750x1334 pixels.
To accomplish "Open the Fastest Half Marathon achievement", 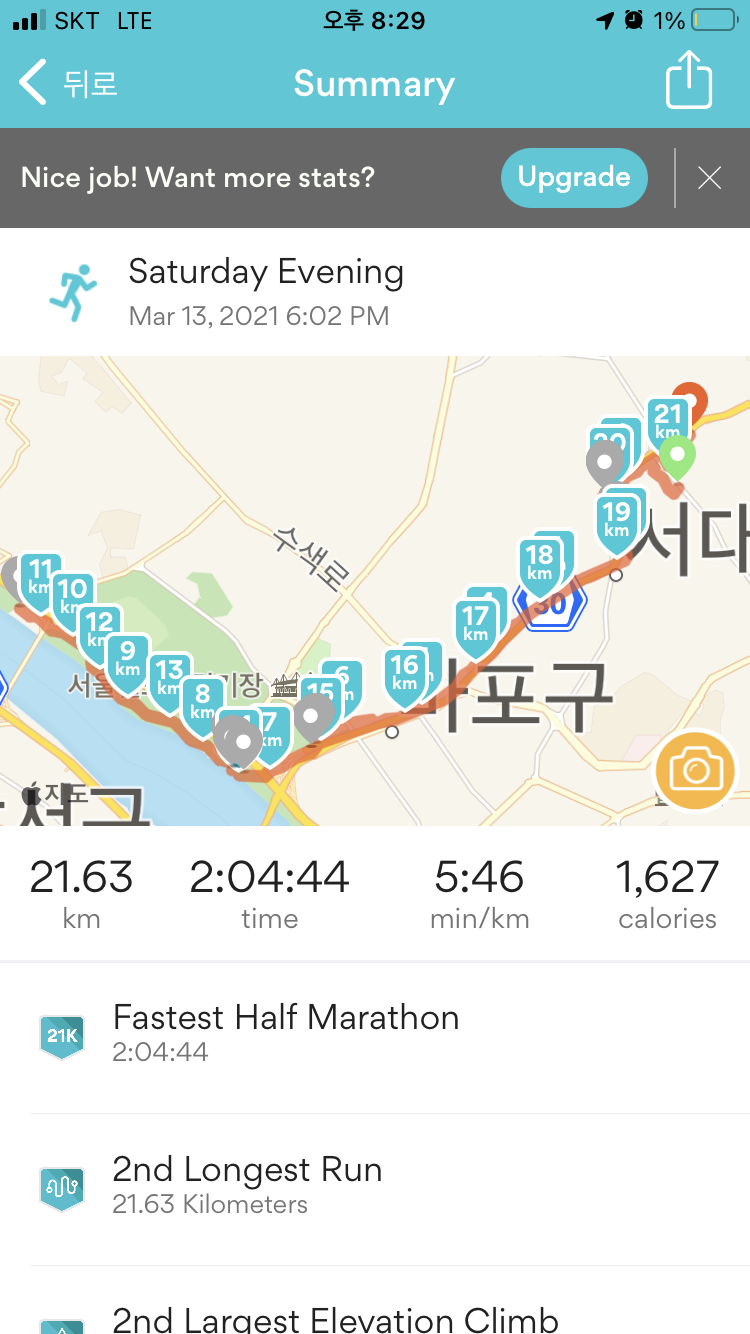I will click(285, 1033).
